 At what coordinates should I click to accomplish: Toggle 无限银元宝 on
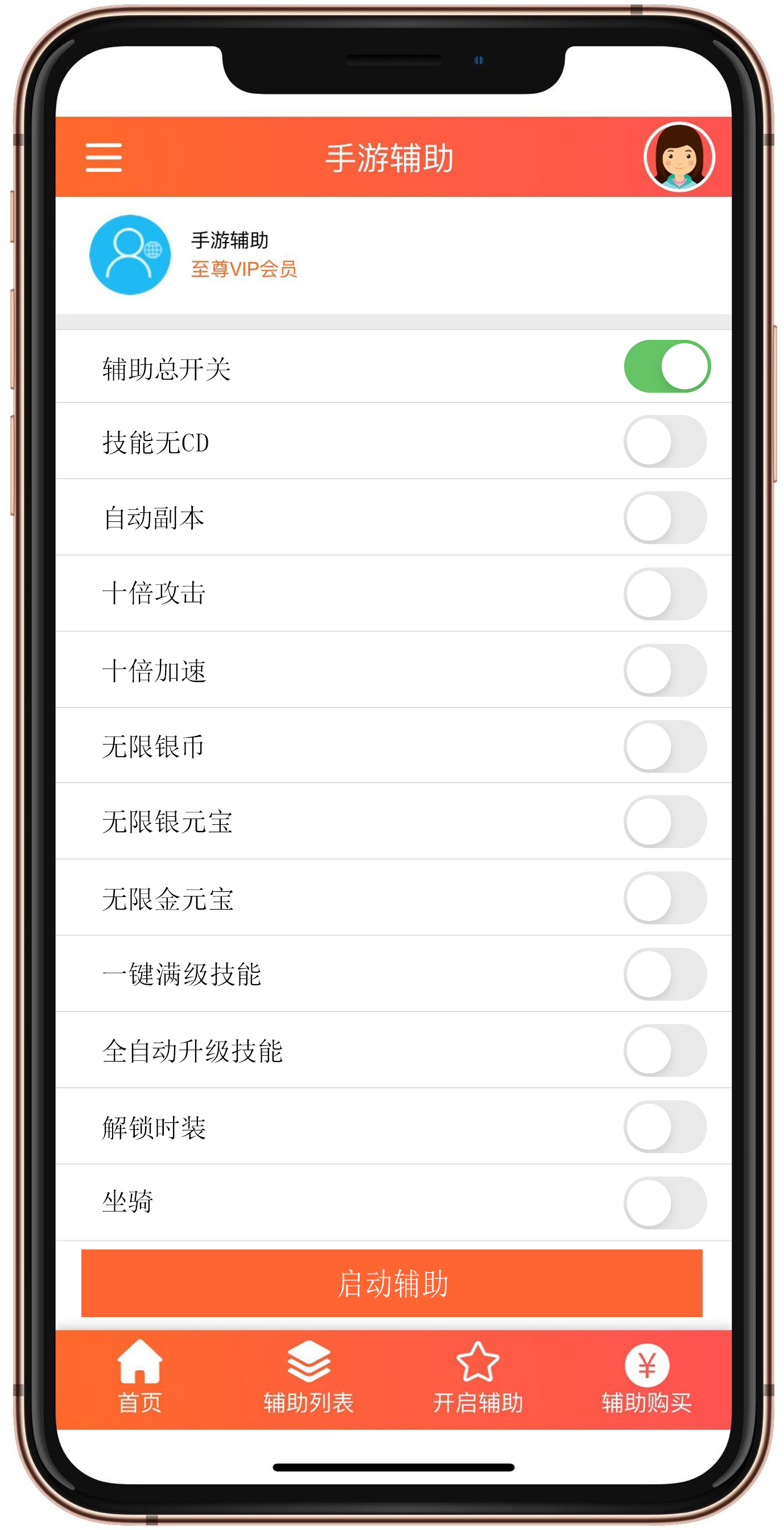coord(665,821)
